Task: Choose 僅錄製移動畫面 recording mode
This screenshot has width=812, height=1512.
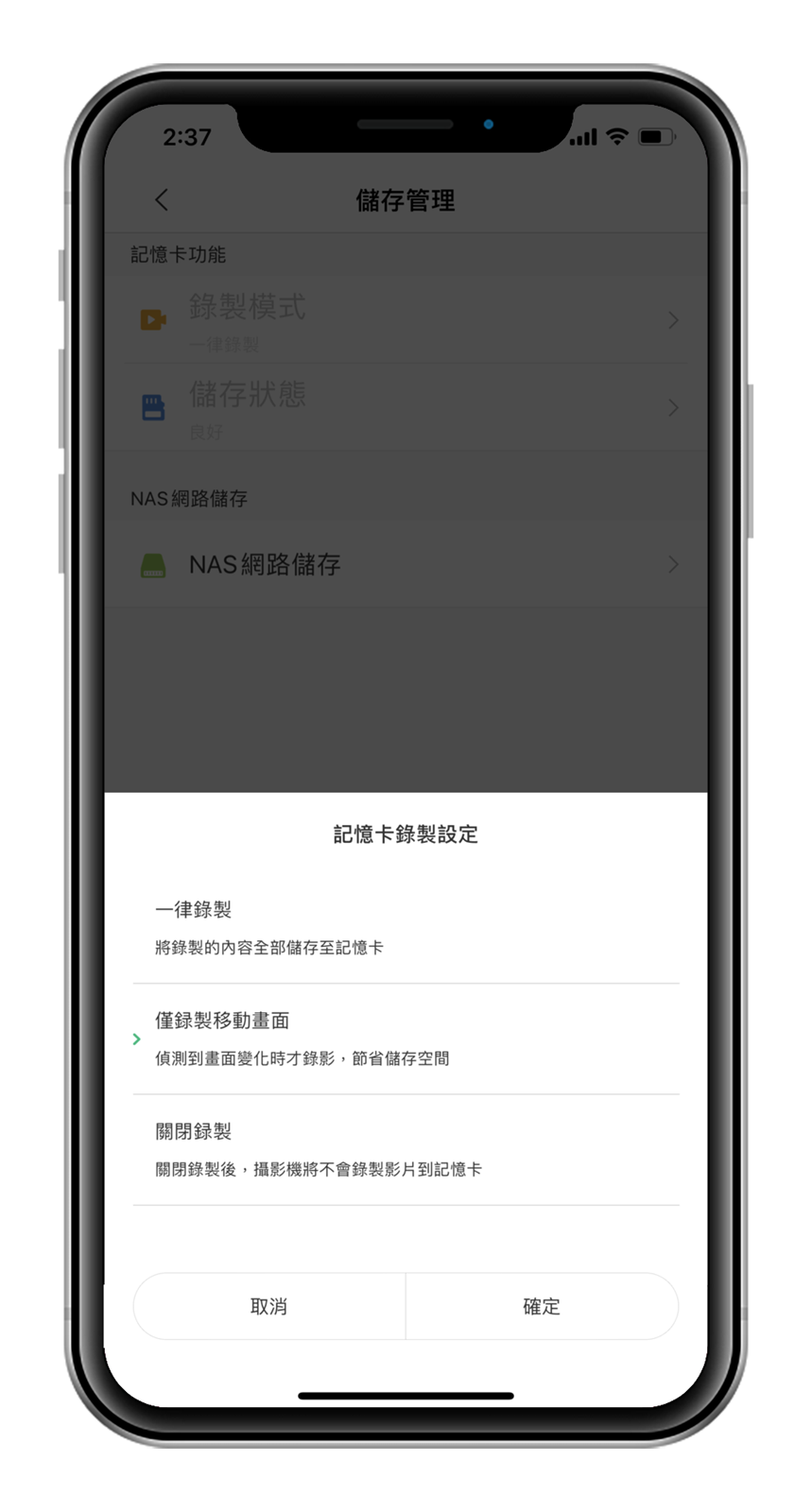Action: [x=406, y=1039]
